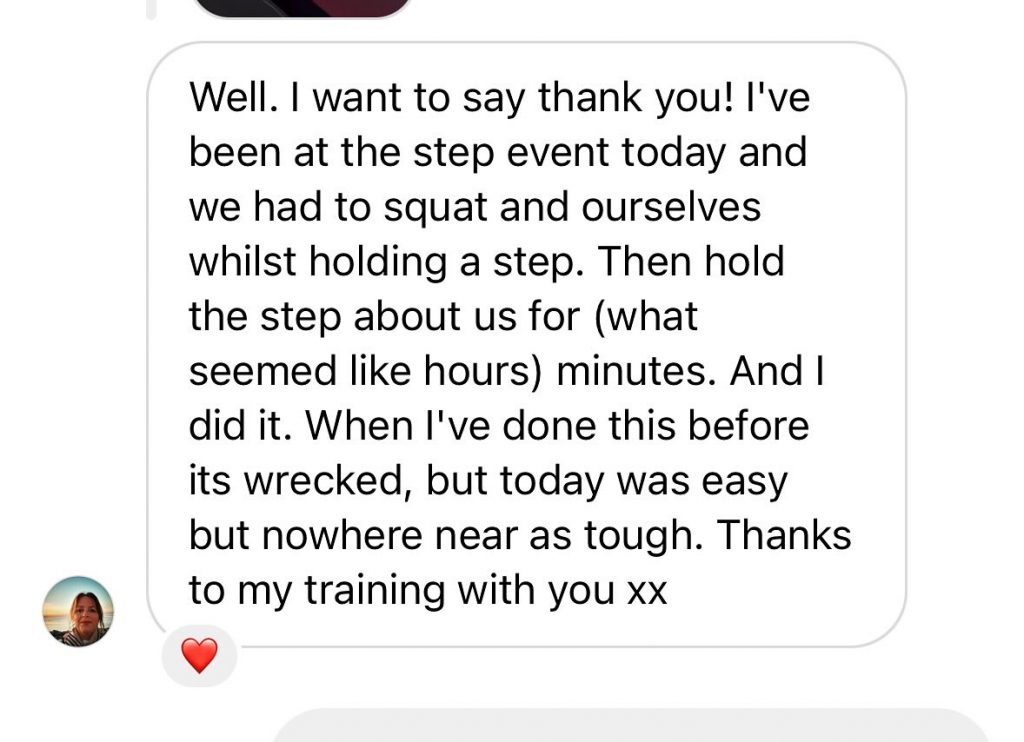1024x742 pixels.
Task: Tap the red heart reaction under the message
Action: (199, 657)
